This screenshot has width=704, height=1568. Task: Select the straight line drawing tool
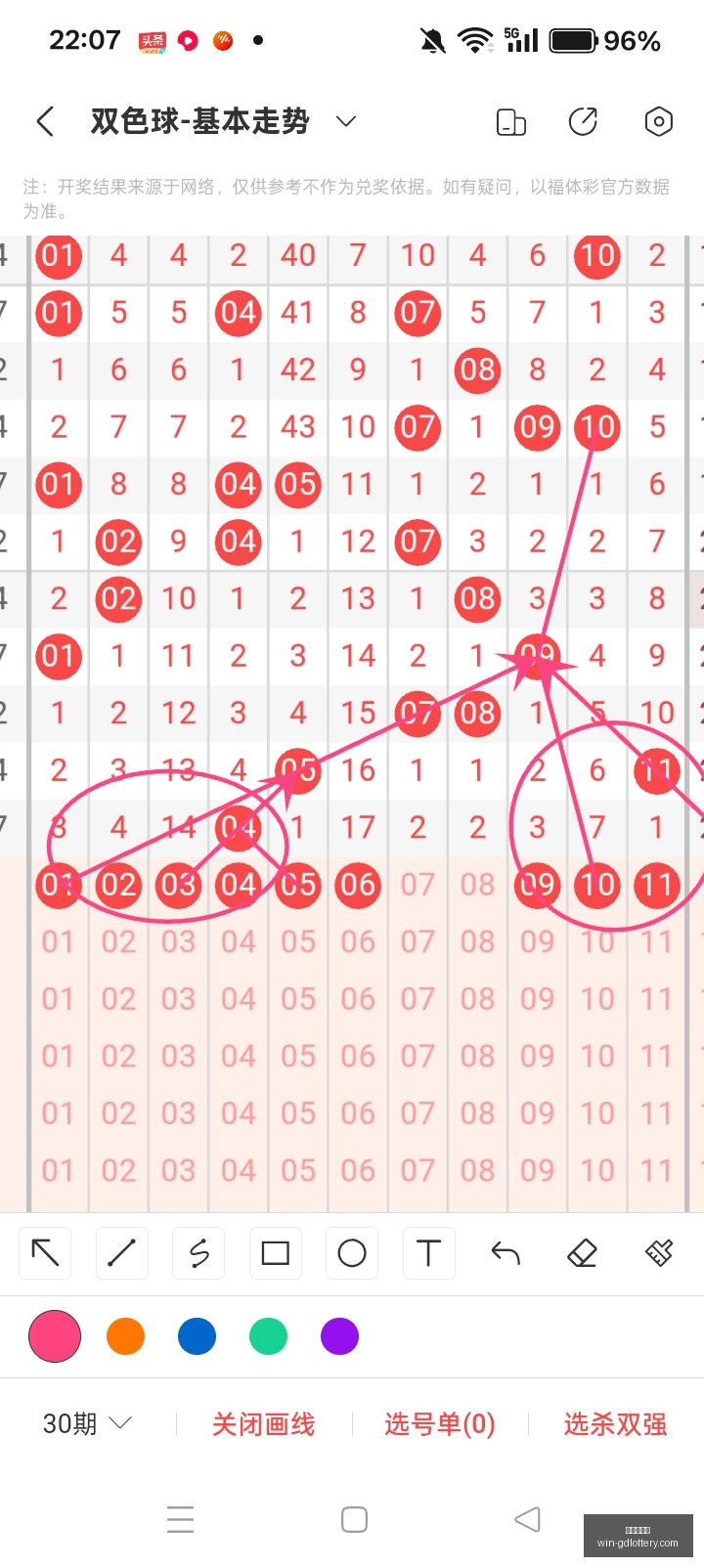click(122, 1253)
